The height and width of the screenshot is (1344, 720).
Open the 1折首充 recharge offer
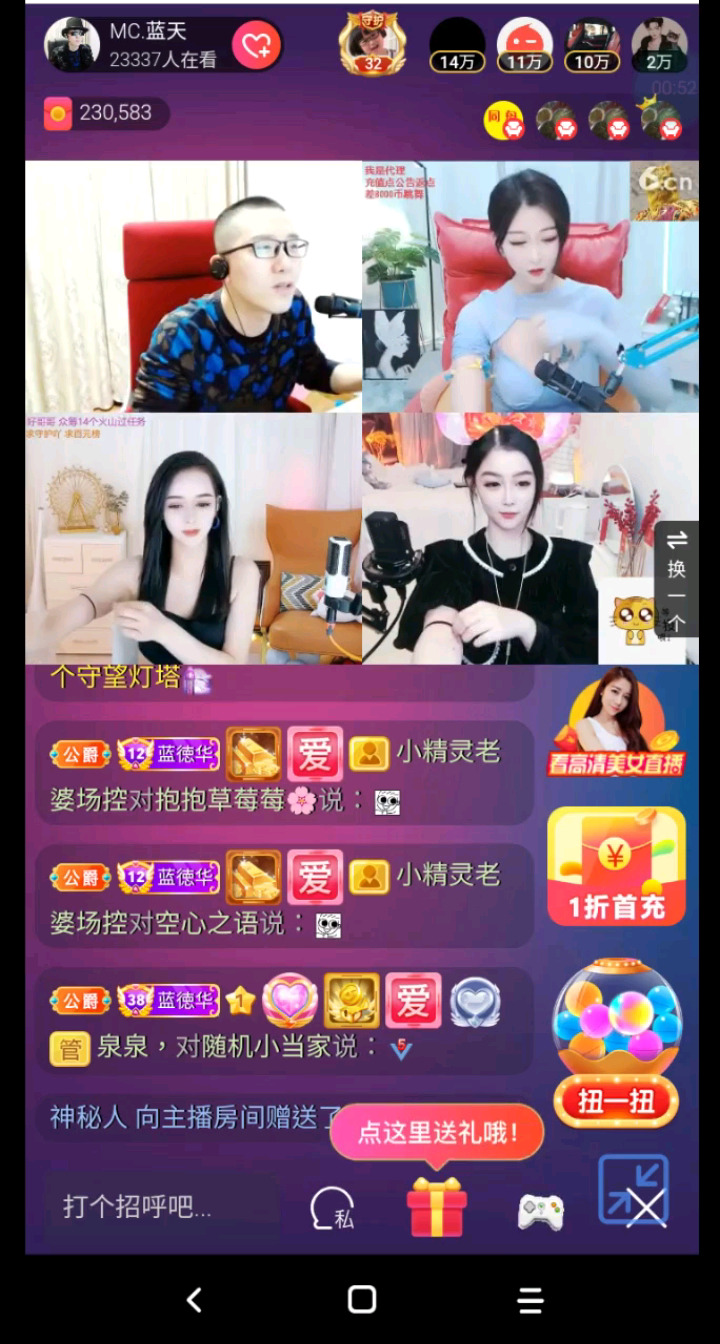tap(616, 866)
